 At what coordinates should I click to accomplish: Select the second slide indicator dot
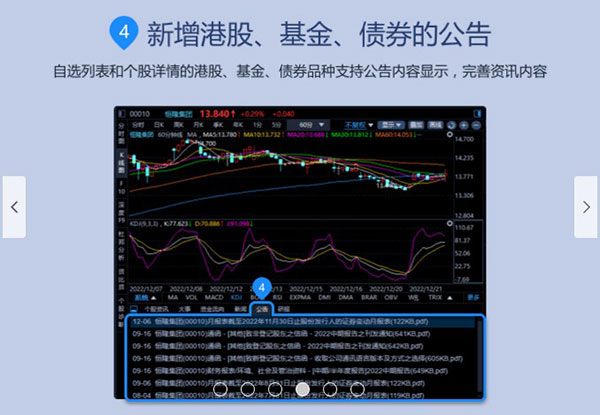pos(248,388)
